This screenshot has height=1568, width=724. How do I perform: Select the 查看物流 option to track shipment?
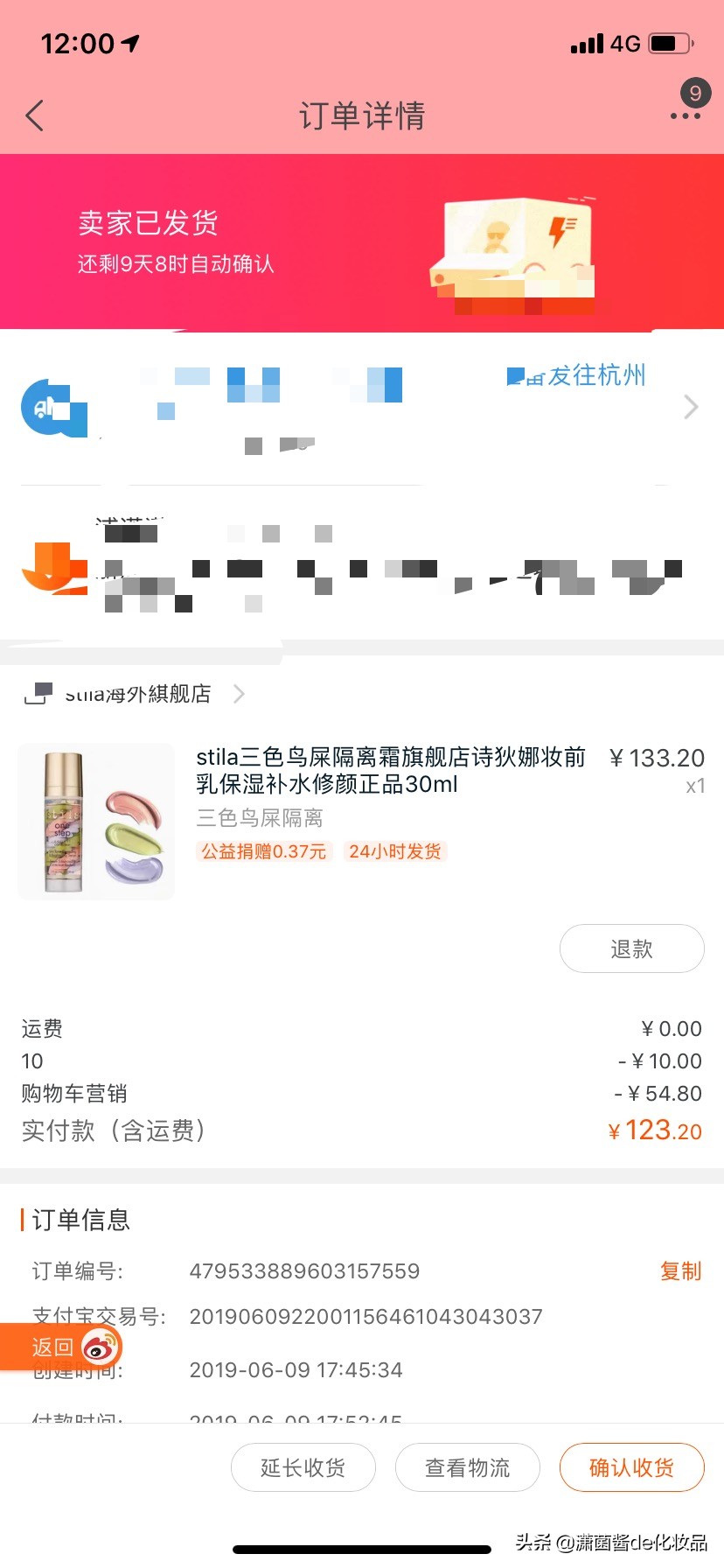pos(468,1467)
